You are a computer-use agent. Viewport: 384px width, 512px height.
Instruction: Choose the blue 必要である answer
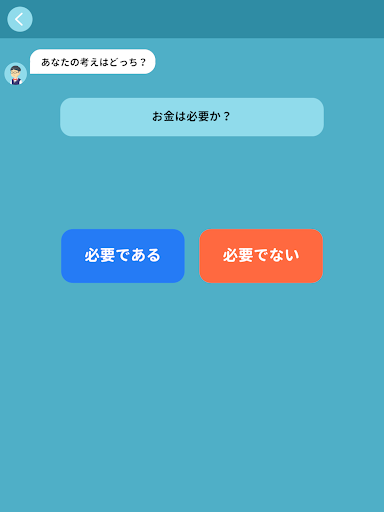click(x=123, y=256)
